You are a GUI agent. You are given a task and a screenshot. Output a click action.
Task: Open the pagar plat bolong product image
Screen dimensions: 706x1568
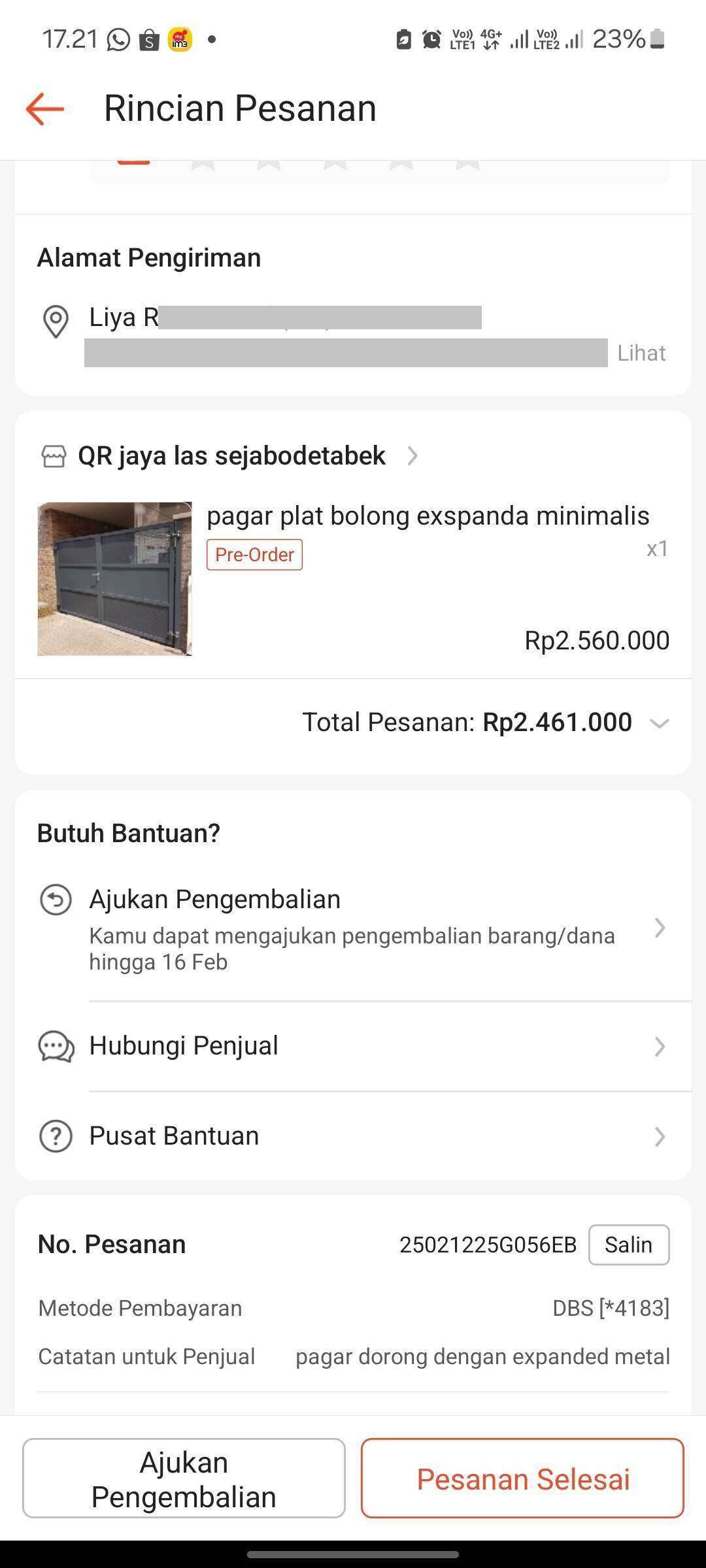pyautogui.click(x=114, y=579)
